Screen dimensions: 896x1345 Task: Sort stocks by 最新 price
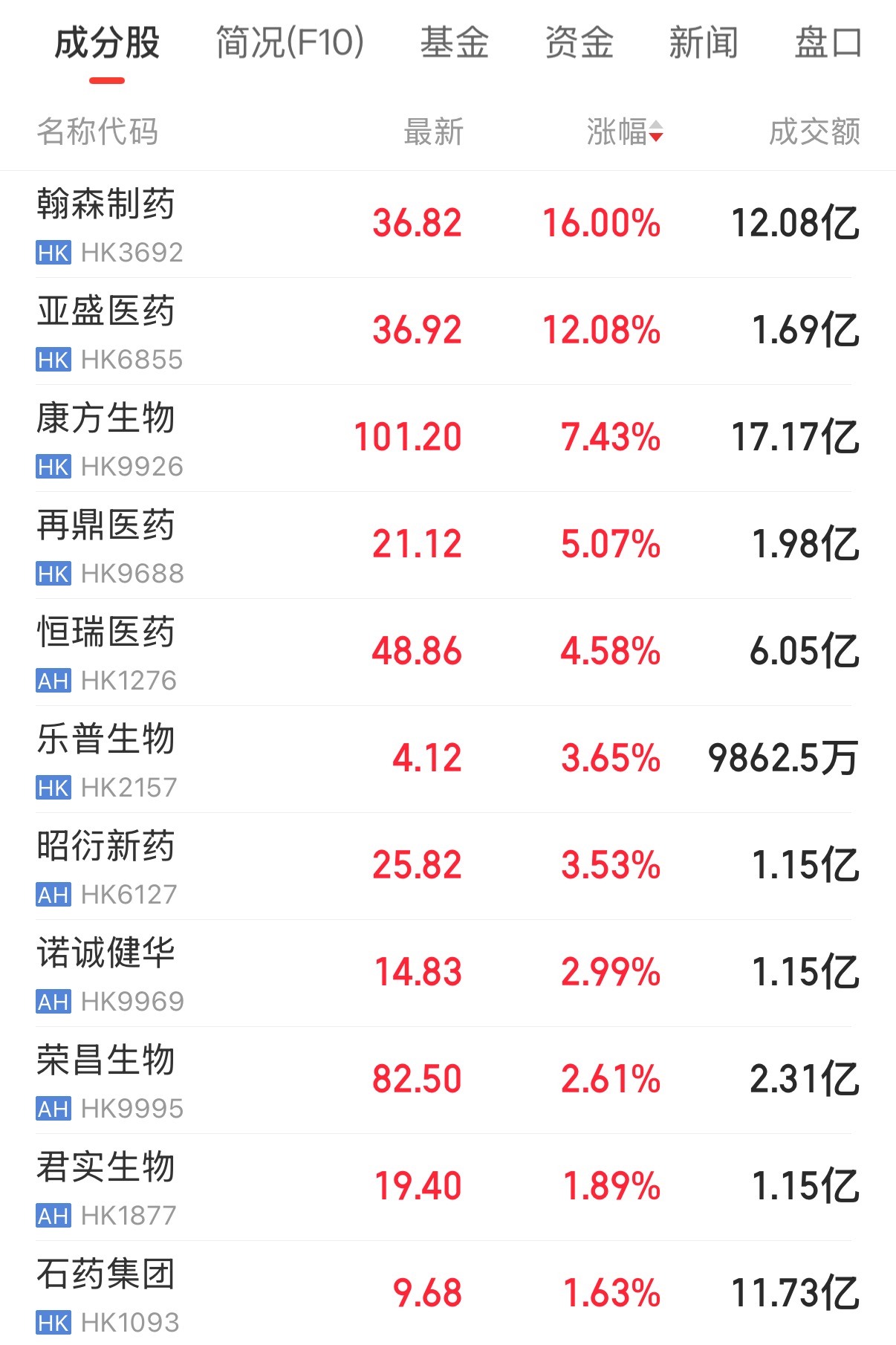[x=433, y=132]
